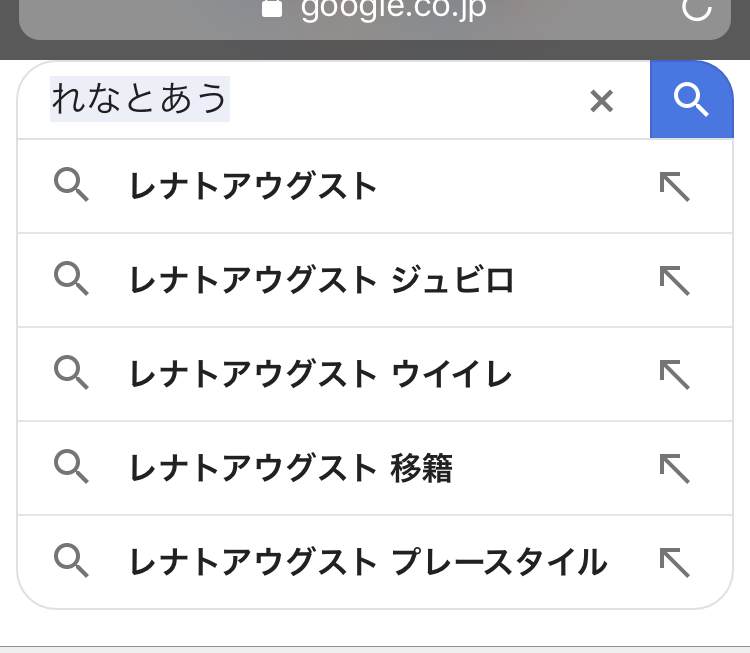
Task: Open the suggestion レナトアウグスト 移籍
Action: point(290,467)
